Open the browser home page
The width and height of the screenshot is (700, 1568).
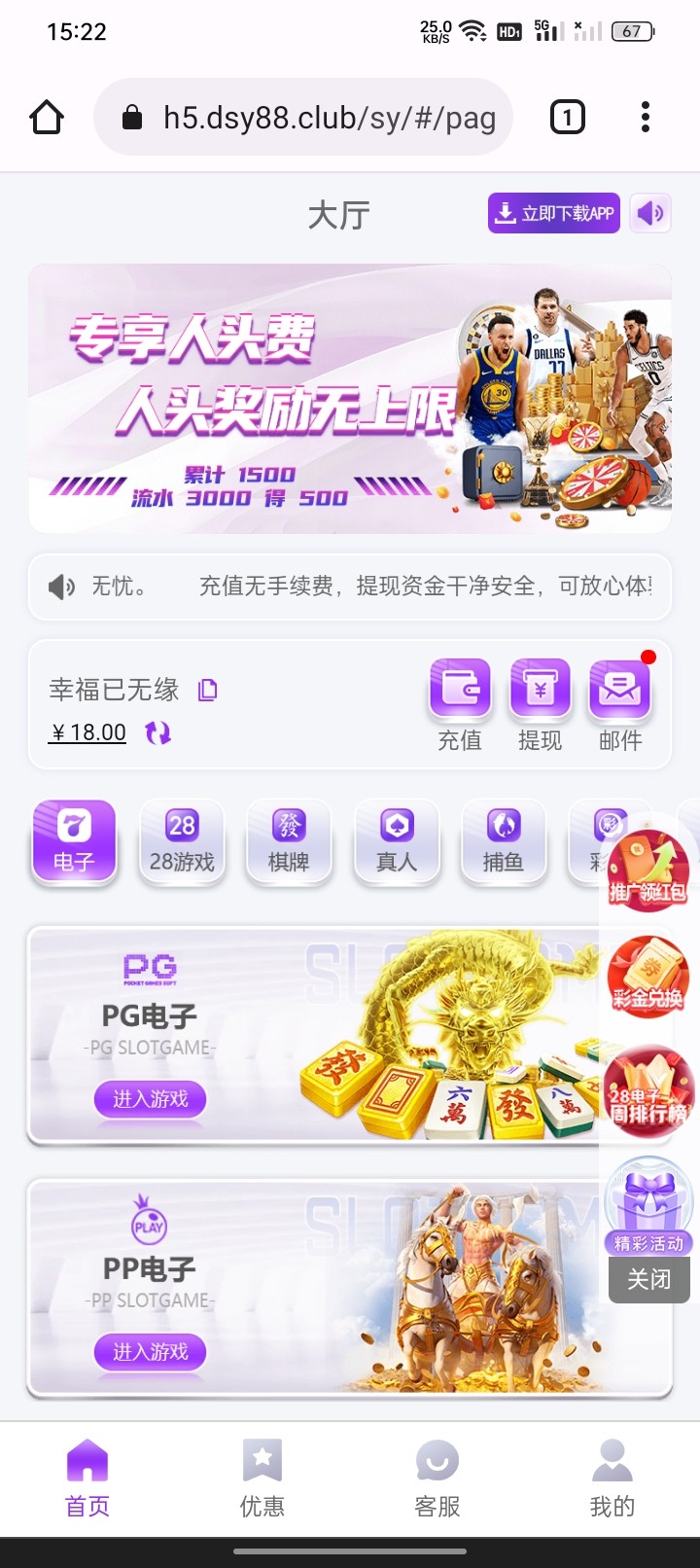47,118
